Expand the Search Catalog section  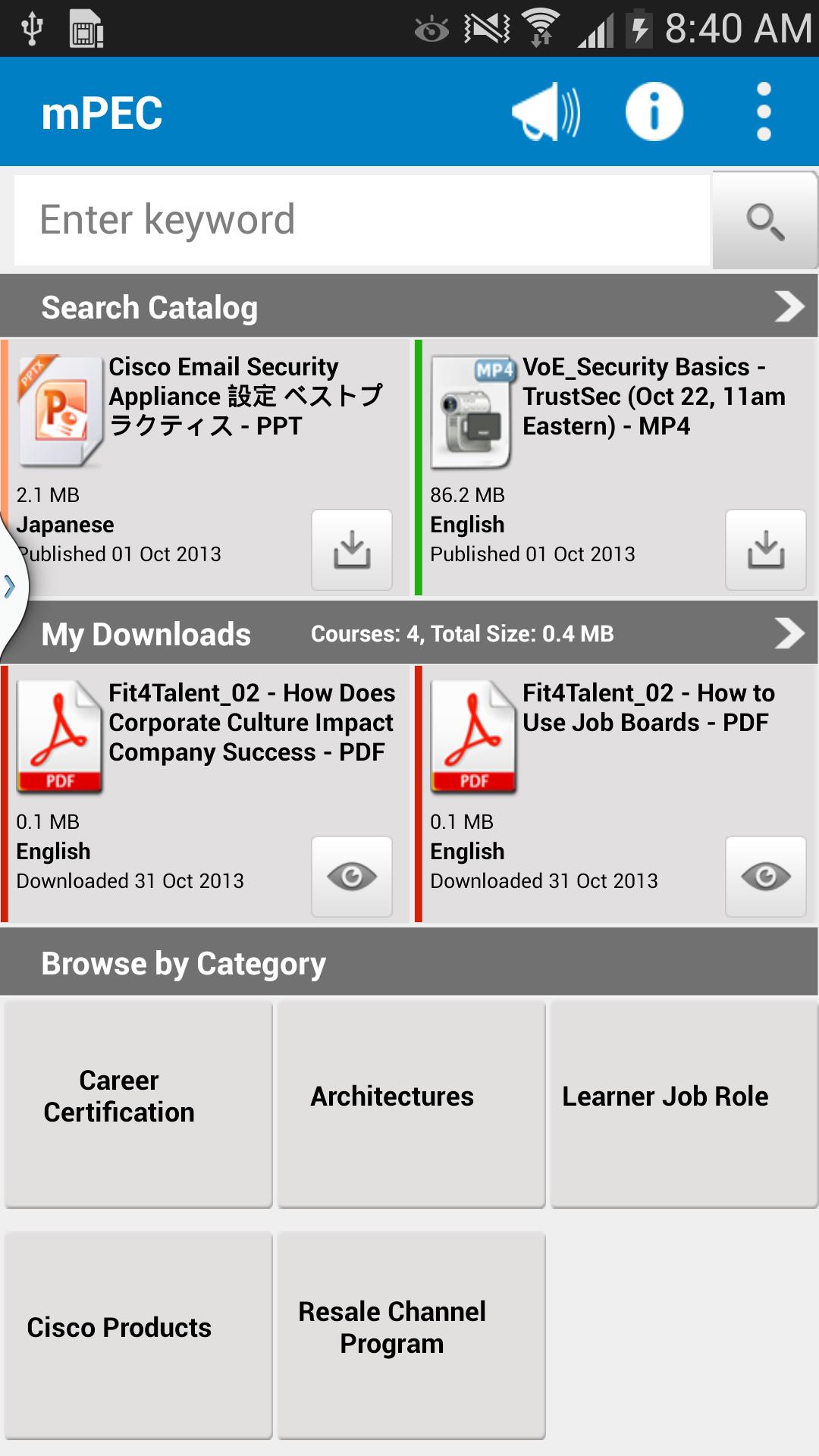pos(789,307)
